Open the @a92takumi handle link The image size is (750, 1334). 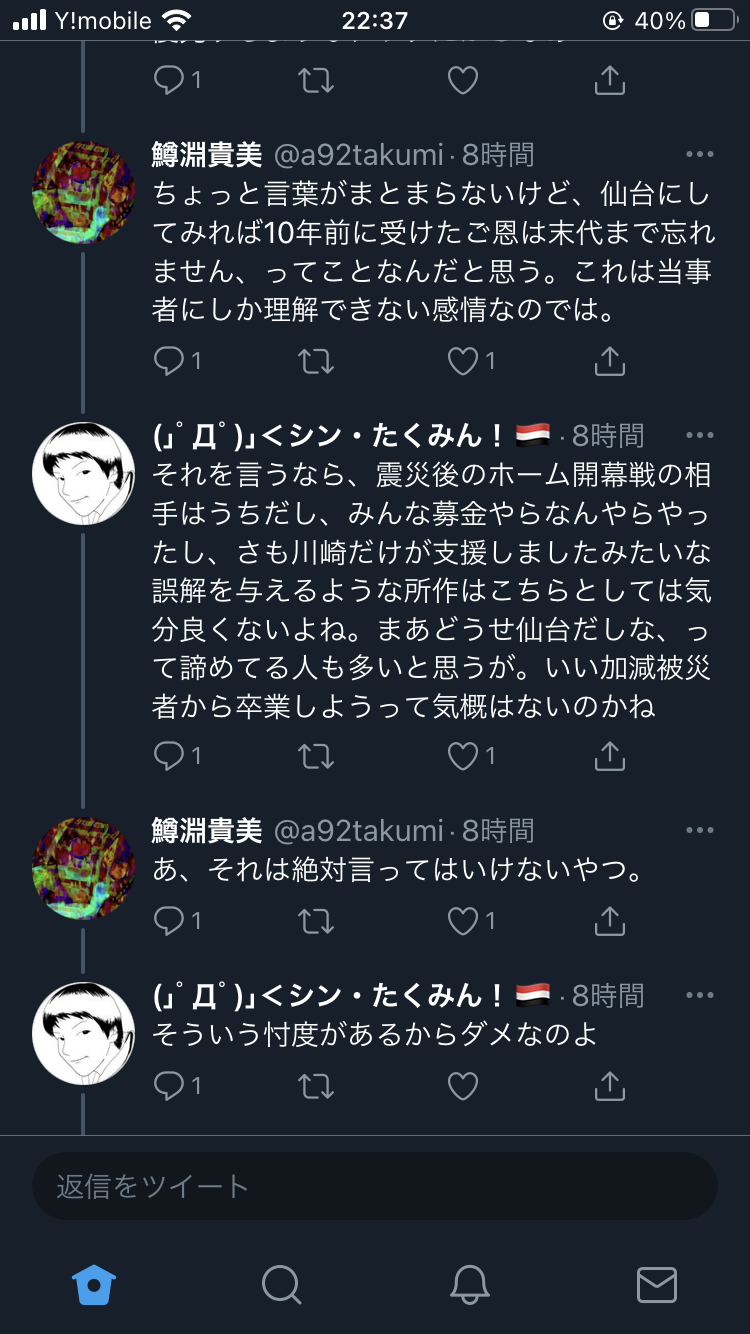click(x=358, y=155)
